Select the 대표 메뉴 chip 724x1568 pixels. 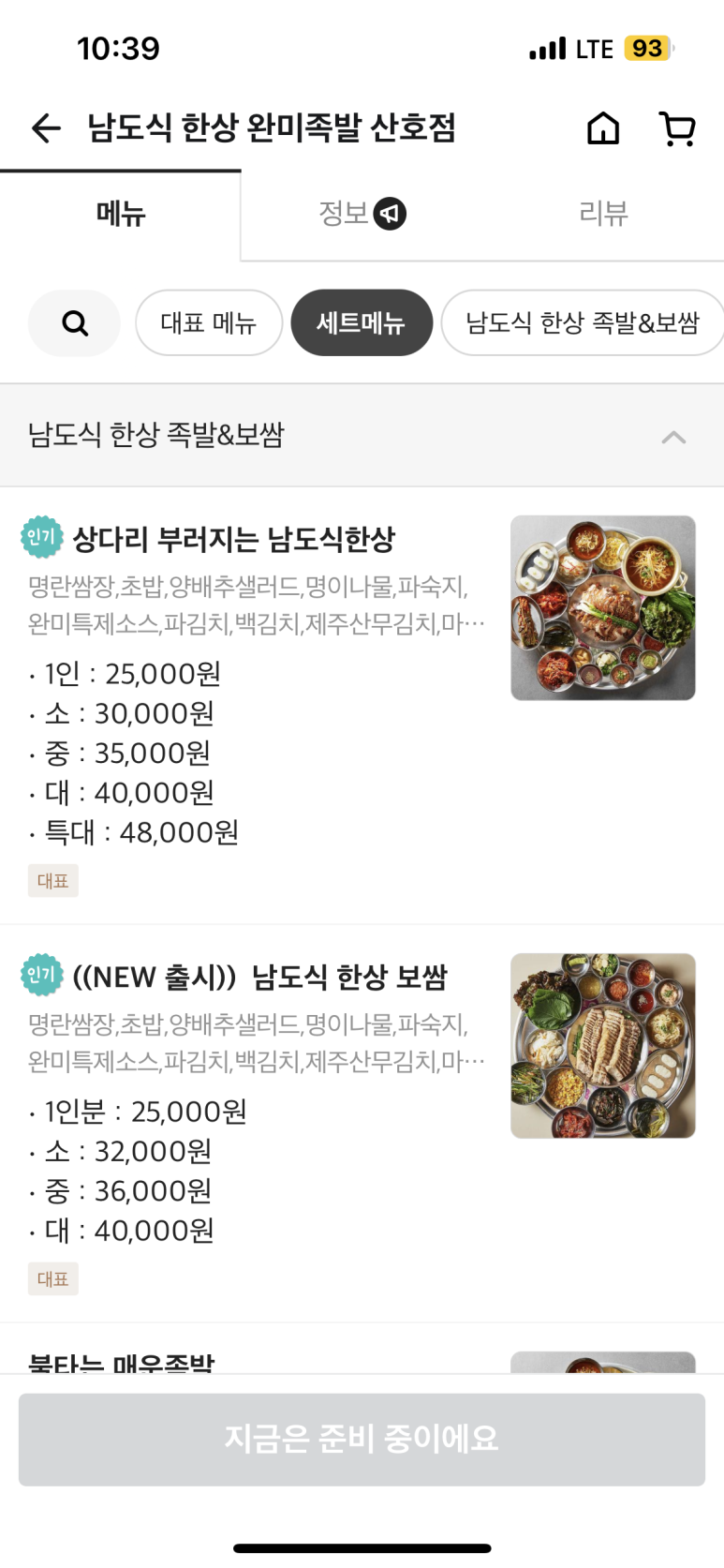tap(209, 323)
